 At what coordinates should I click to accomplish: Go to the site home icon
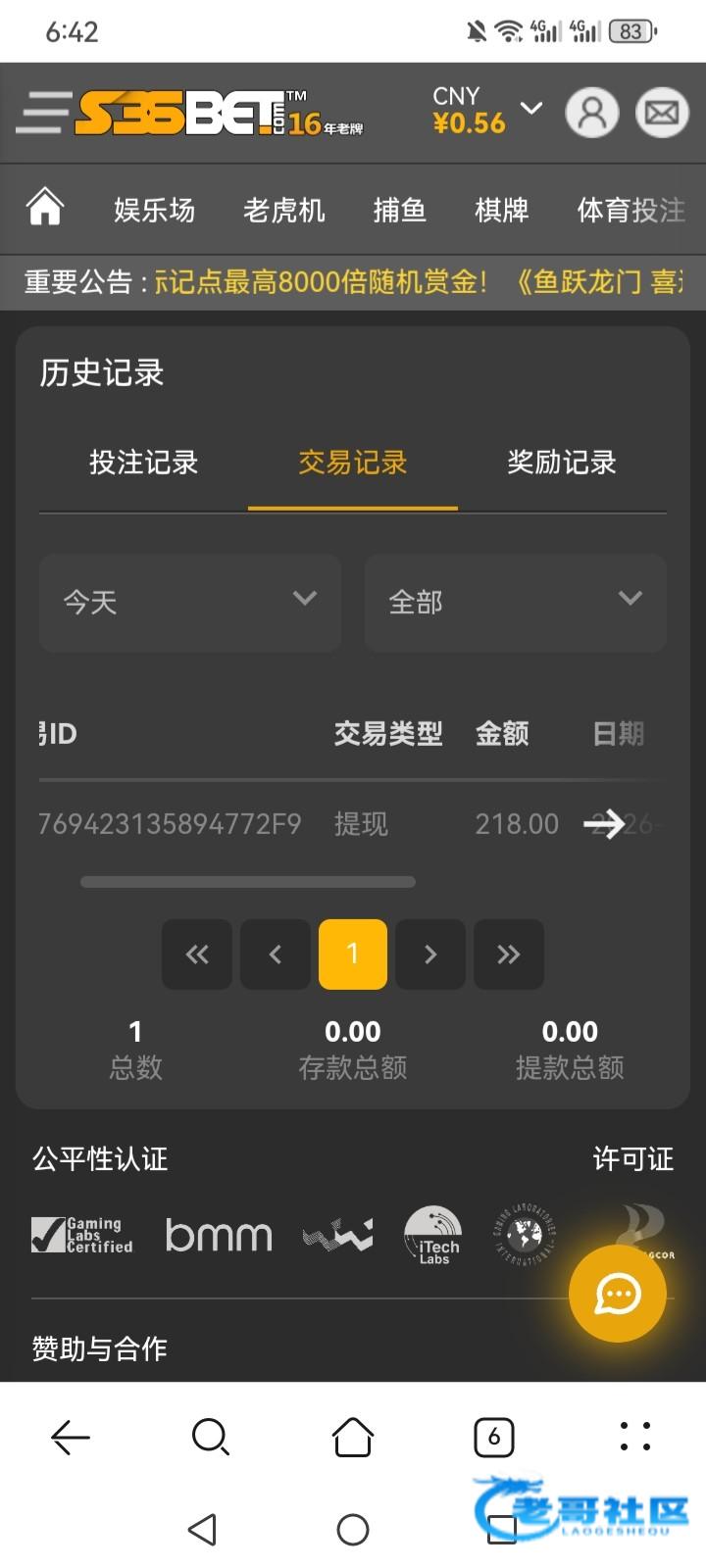[x=45, y=209]
